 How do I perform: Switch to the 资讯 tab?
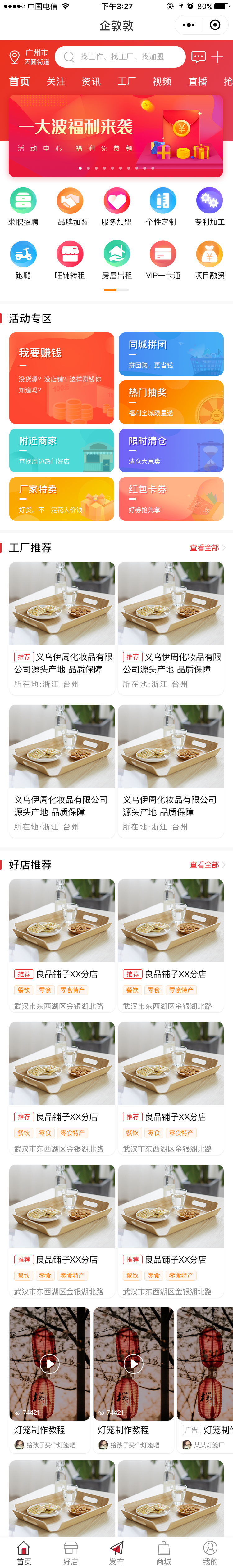[92, 82]
